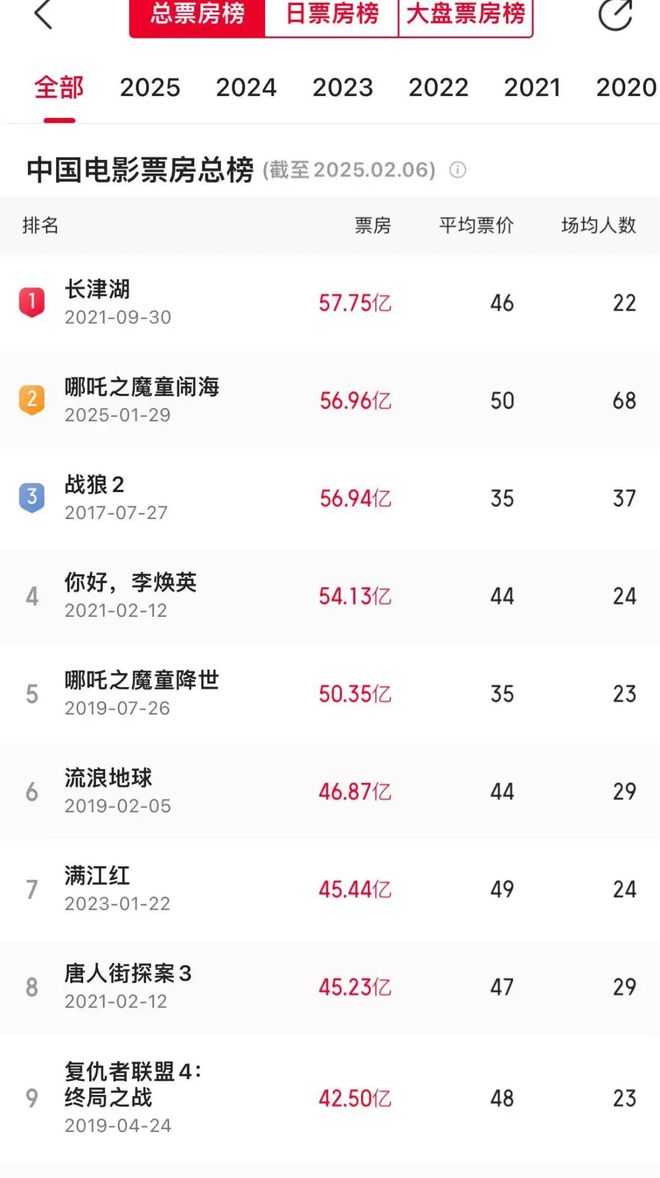Open details for 满江红
The width and height of the screenshot is (660, 1178).
click(98, 876)
